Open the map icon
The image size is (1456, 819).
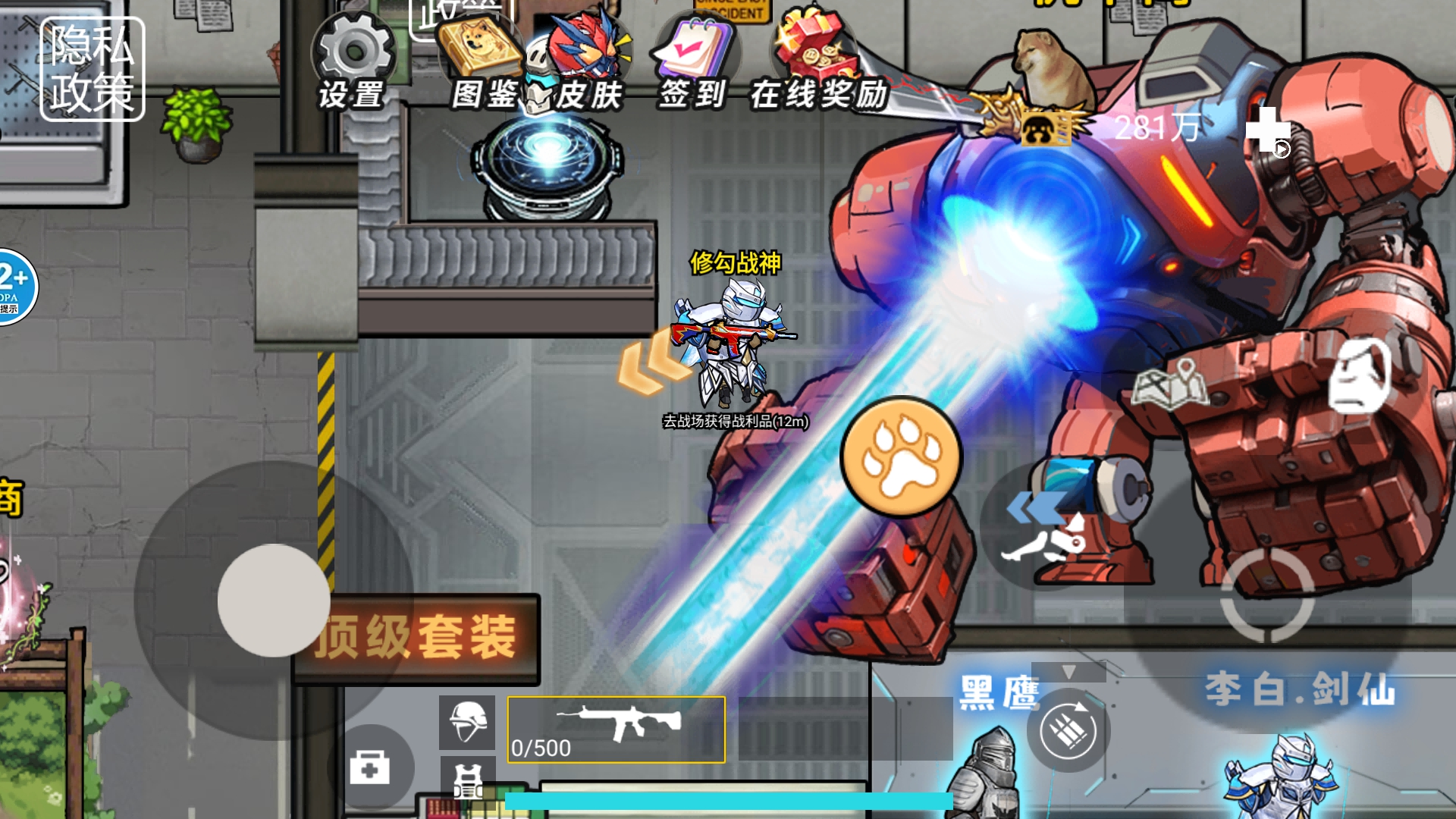click(1169, 384)
